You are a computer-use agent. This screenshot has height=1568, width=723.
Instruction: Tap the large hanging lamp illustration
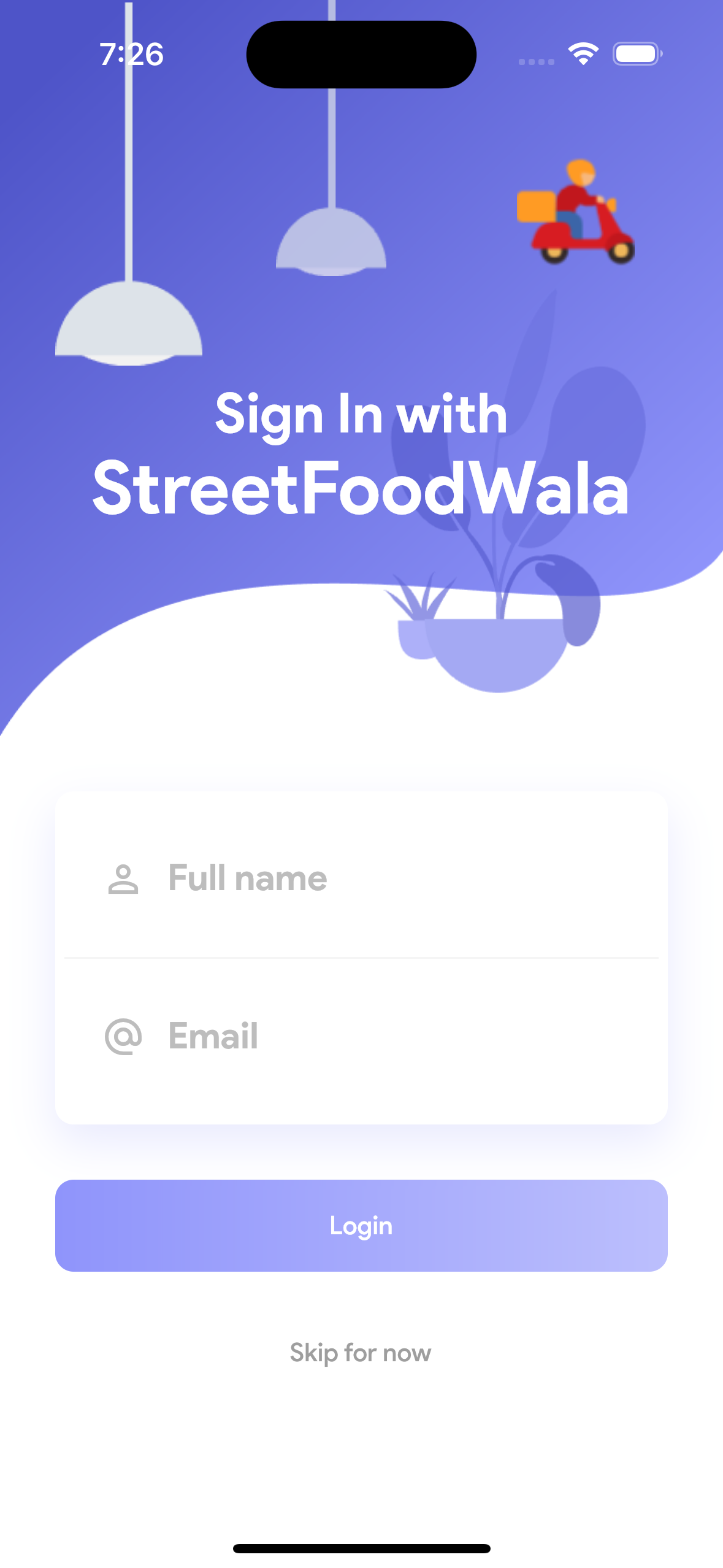pos(129,325)
